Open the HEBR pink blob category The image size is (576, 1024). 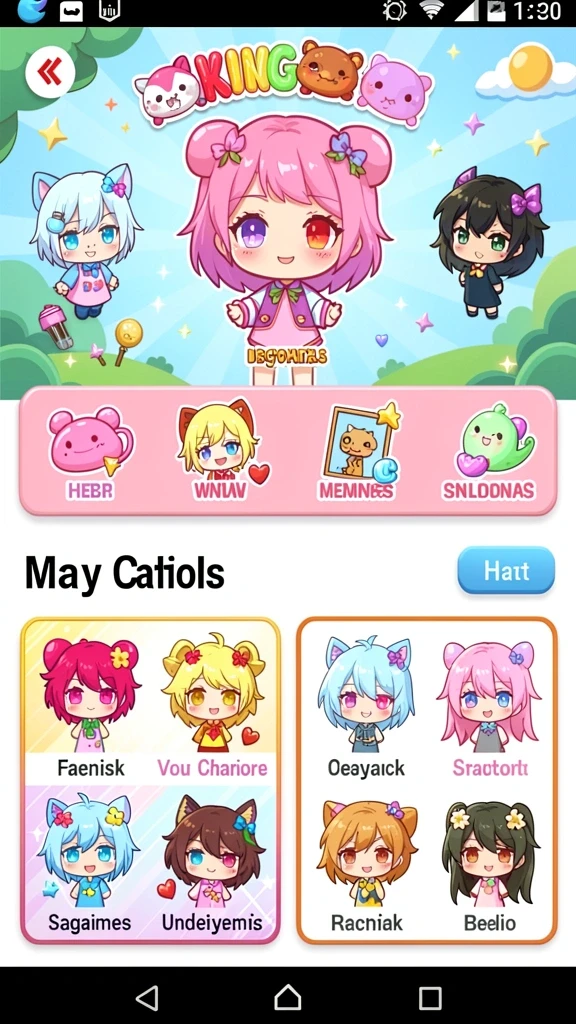(x=91, y=452)
